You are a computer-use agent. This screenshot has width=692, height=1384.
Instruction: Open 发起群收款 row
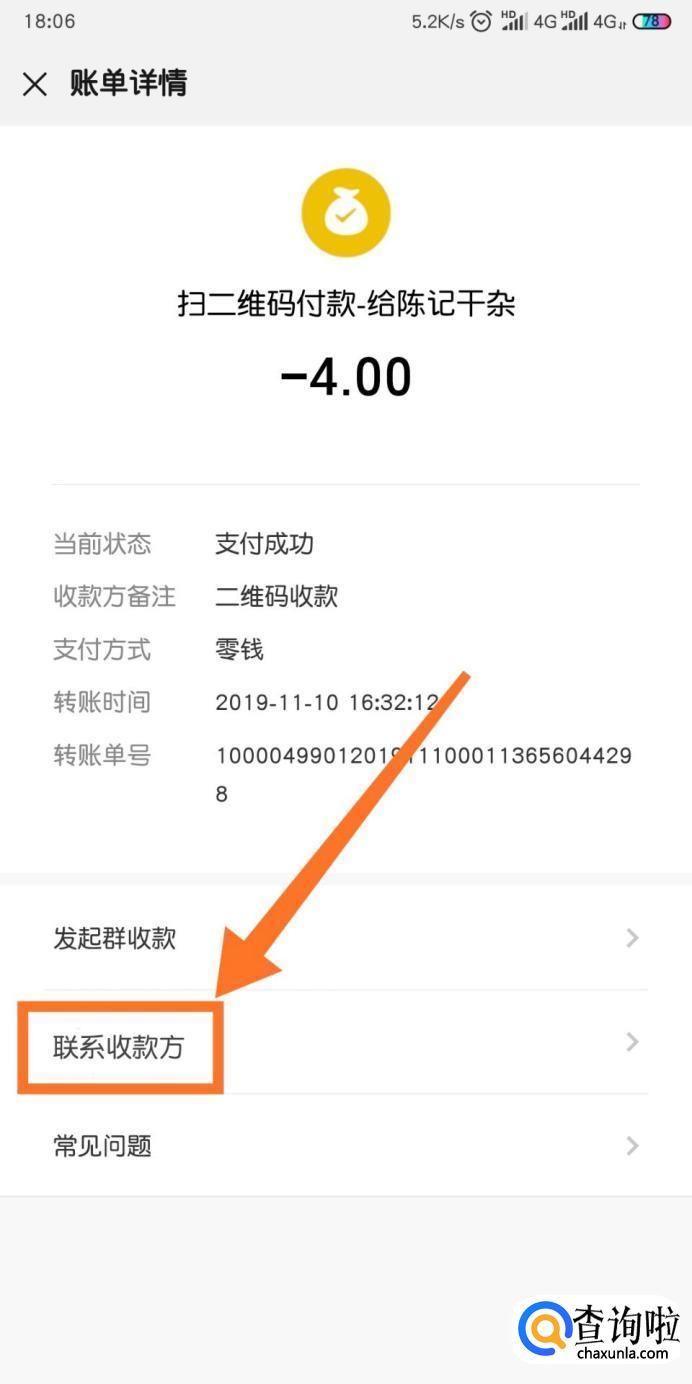(x=345, y=938)
